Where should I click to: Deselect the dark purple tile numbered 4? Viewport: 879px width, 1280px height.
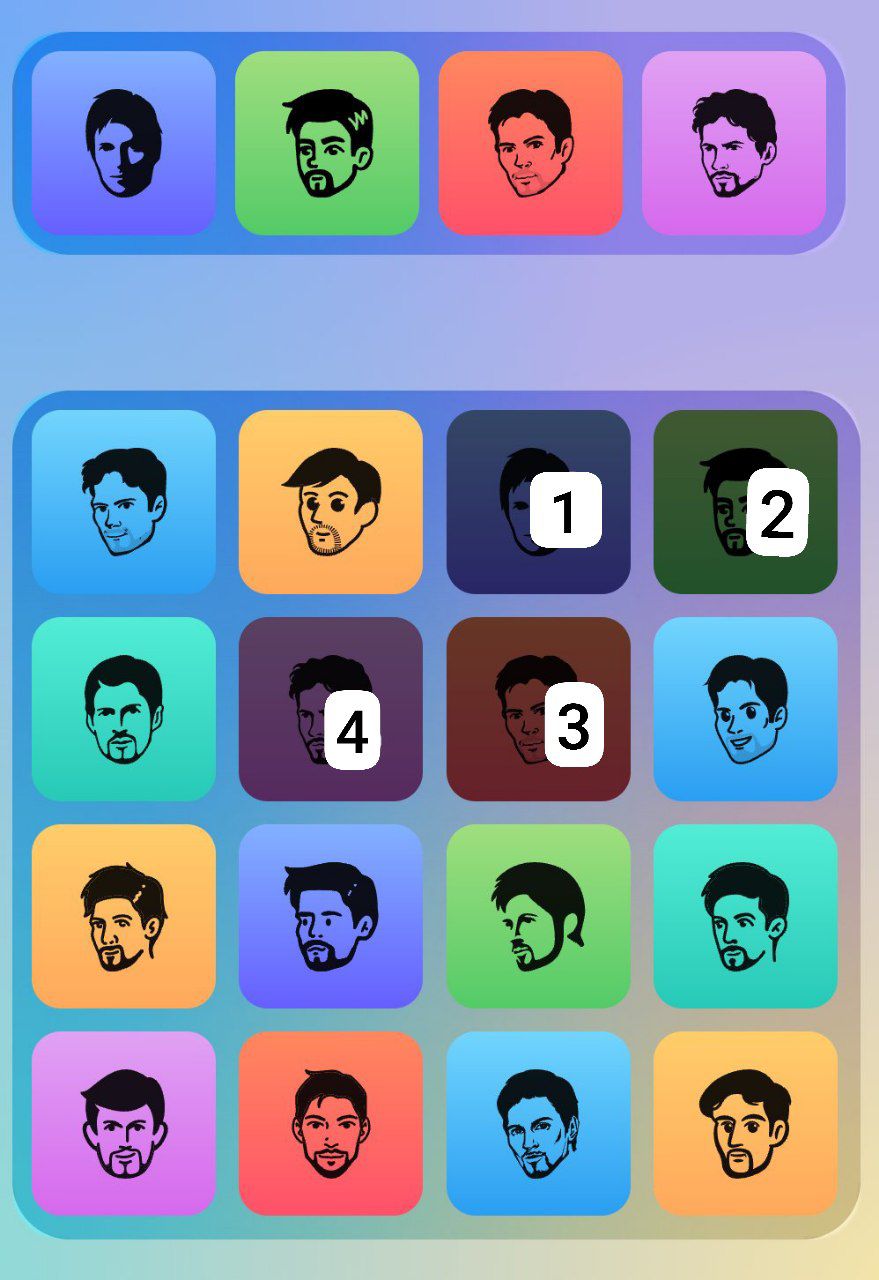point(331,709)
